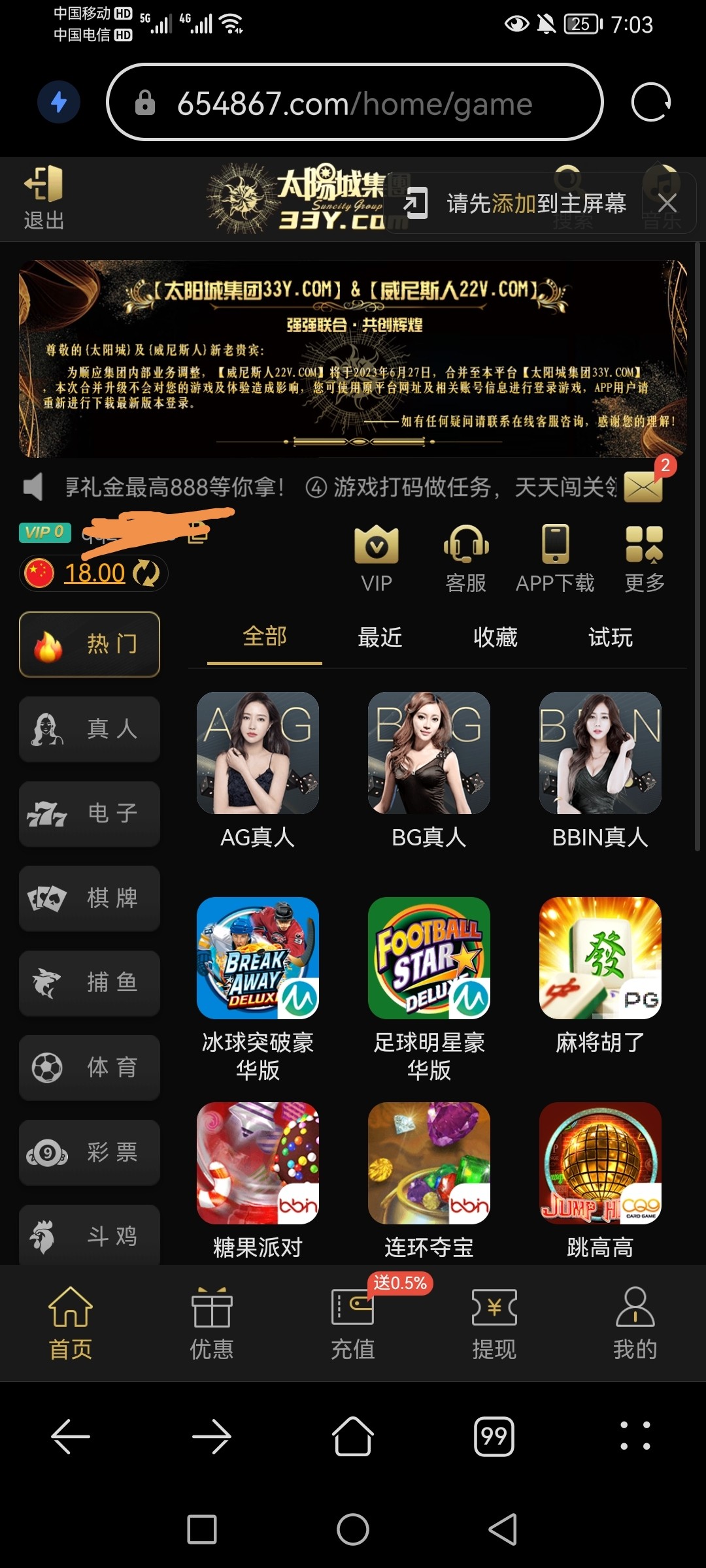Open the 捕鱼 fishing games category

[x=90, y=983]
